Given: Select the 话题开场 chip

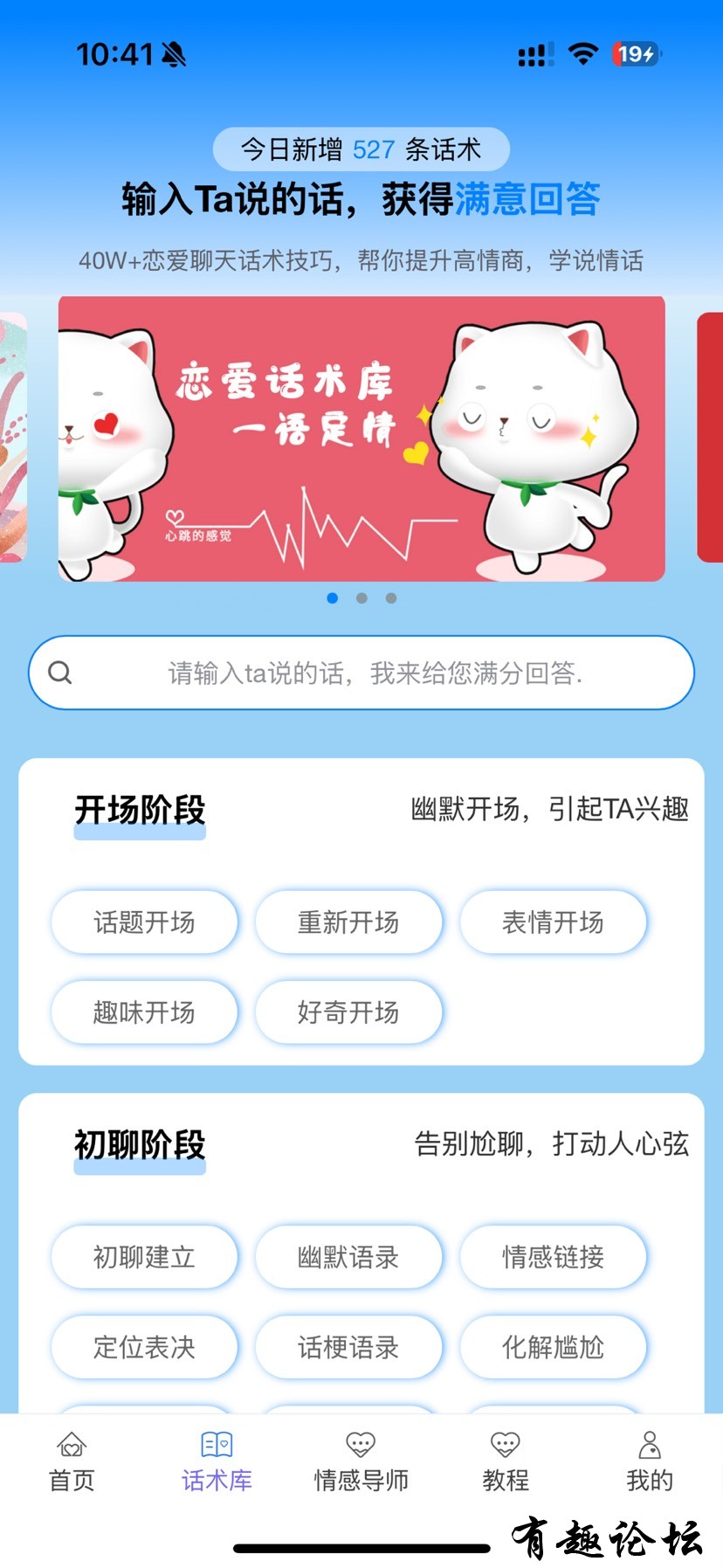Looking at the screenshot, I should (144, 922).
